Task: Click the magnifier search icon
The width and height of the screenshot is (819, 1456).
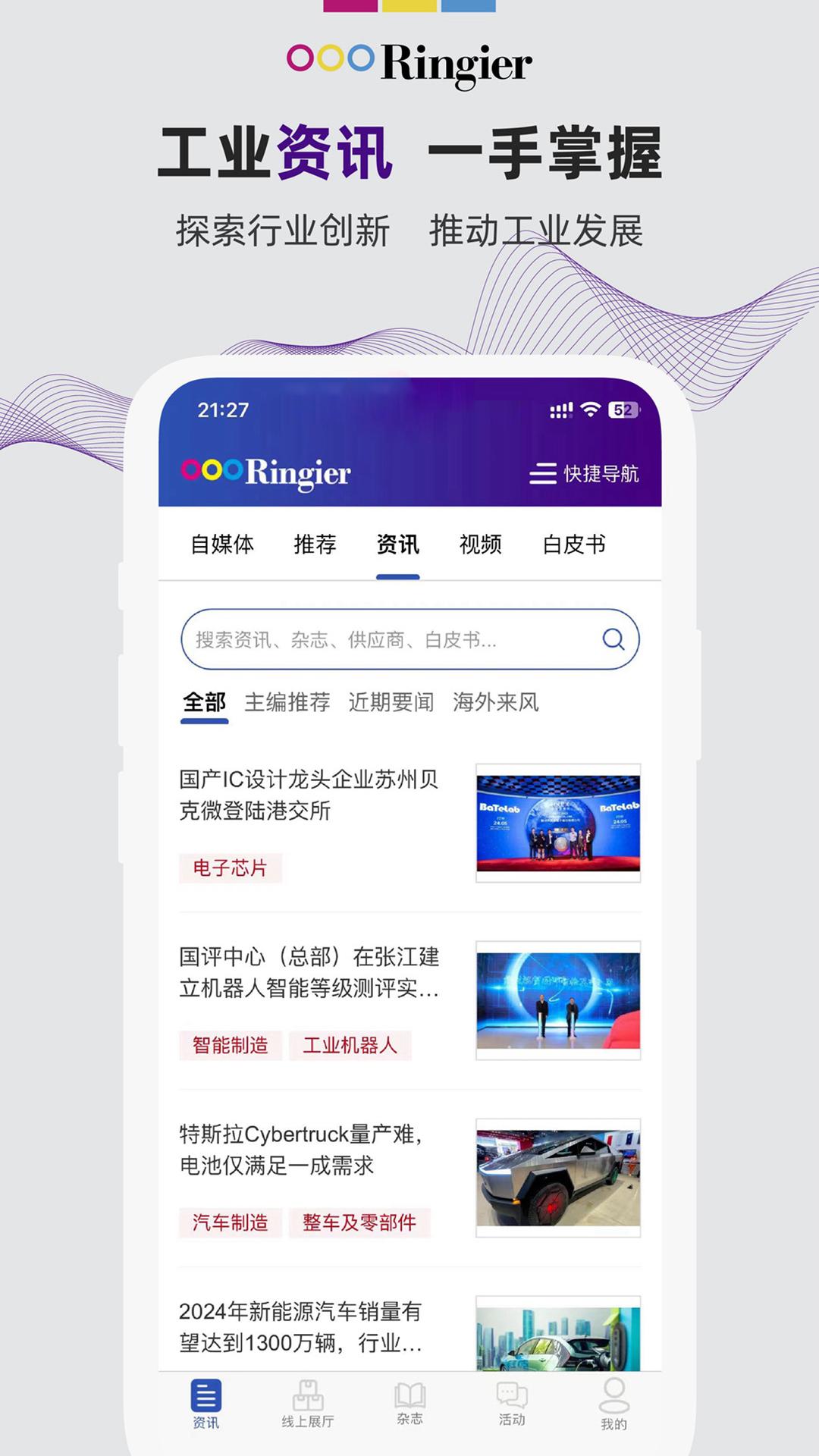Action: point(612,639)
